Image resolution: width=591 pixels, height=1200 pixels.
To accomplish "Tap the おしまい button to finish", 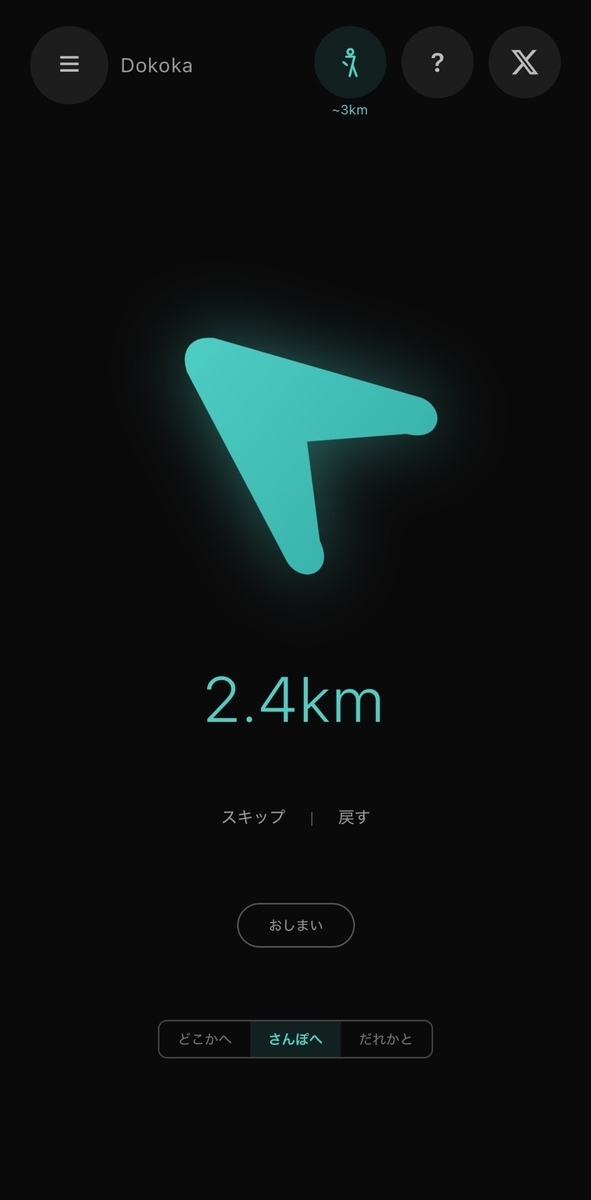I will tap(296, 925).
